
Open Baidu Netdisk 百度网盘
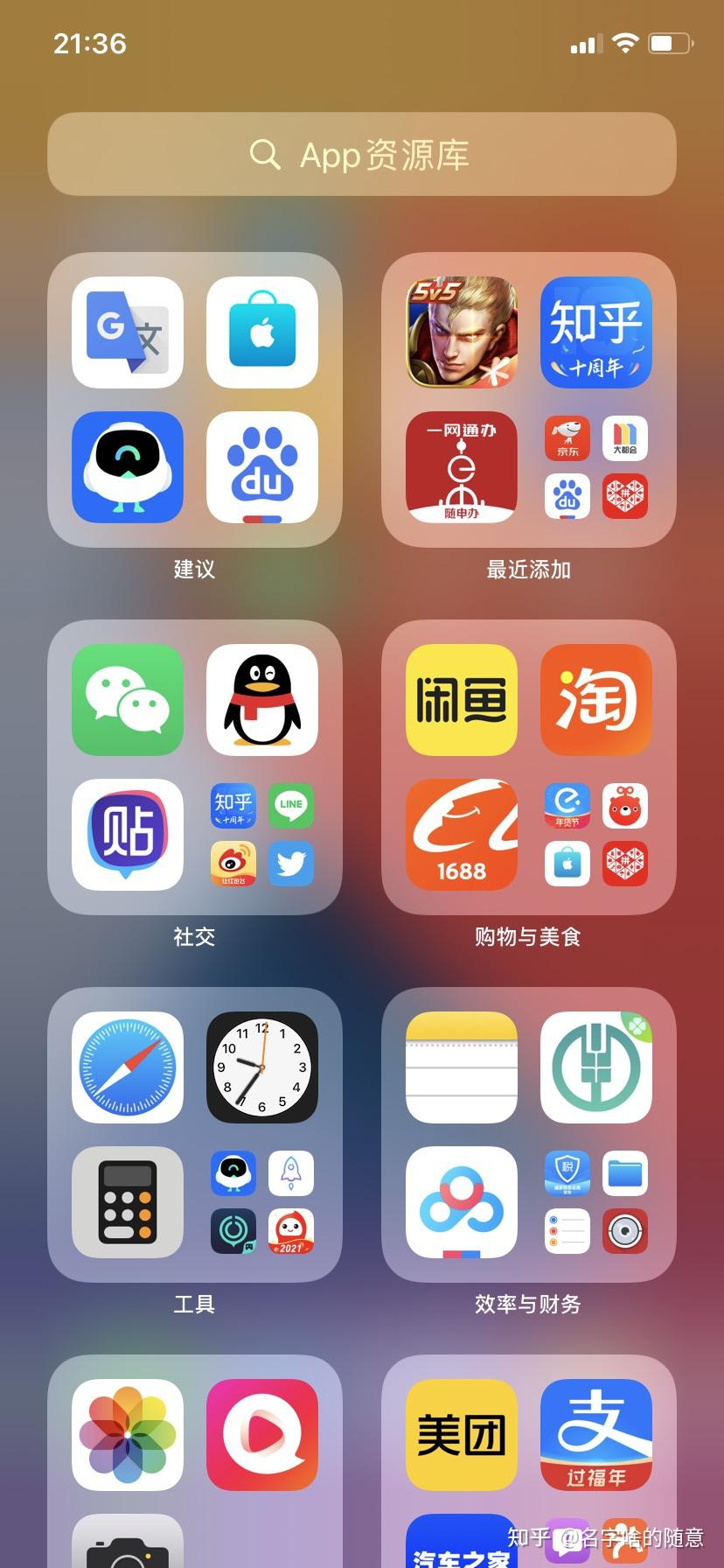click(x=461, y=1202)
